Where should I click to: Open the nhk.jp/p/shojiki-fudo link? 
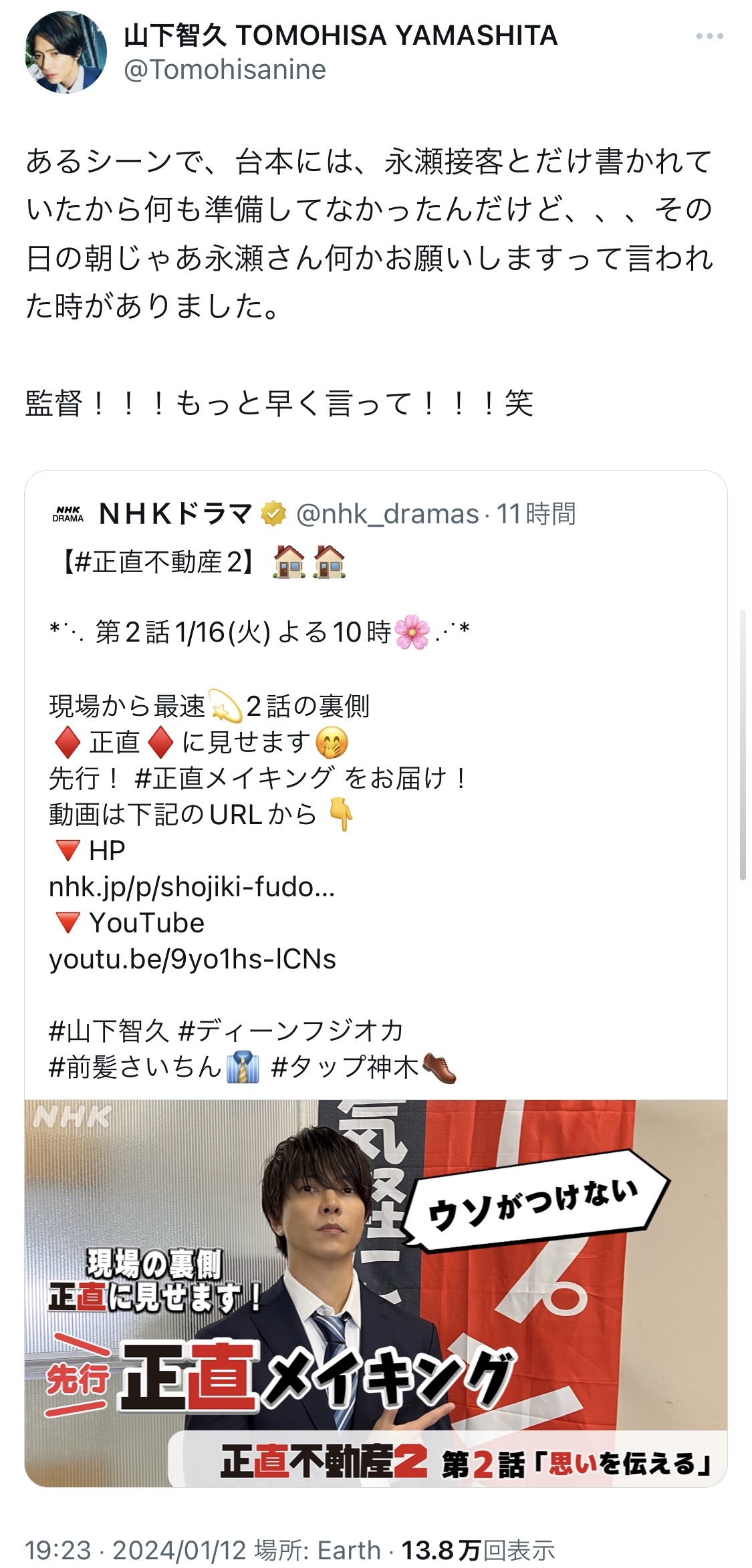pyautogui.click(x=192, y=887)
